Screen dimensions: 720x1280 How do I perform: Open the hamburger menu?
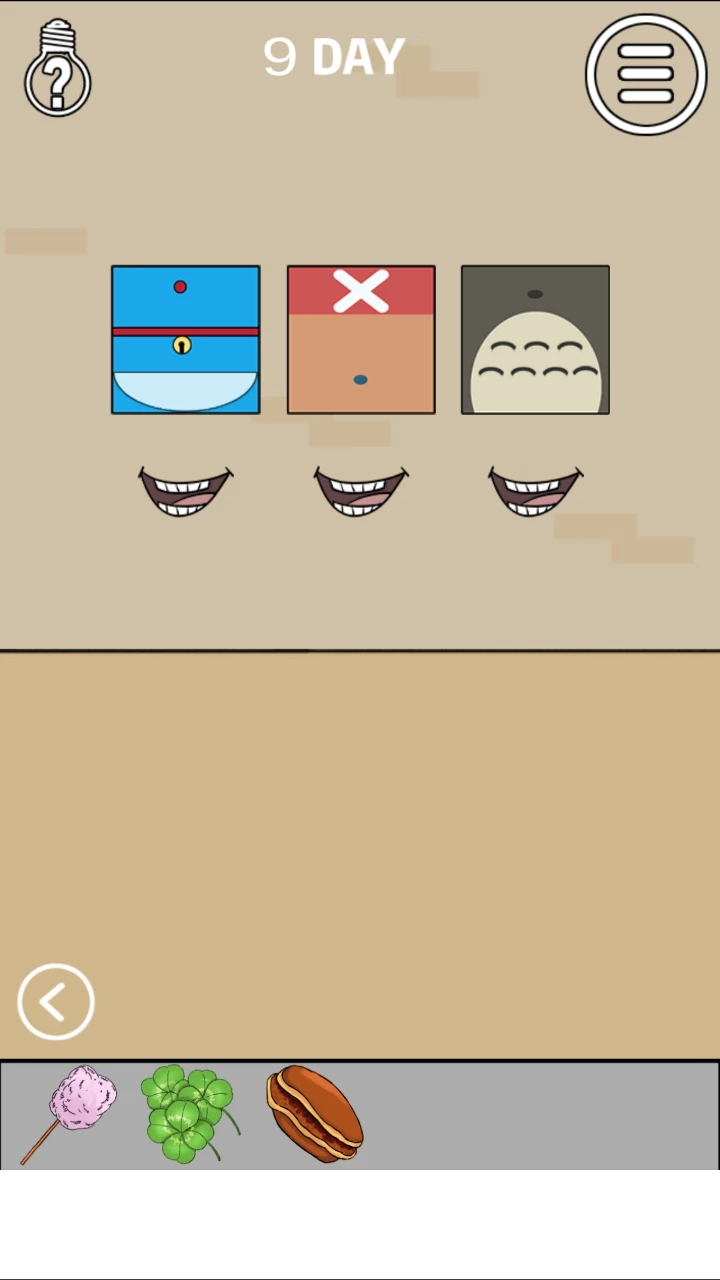(645, 74)
